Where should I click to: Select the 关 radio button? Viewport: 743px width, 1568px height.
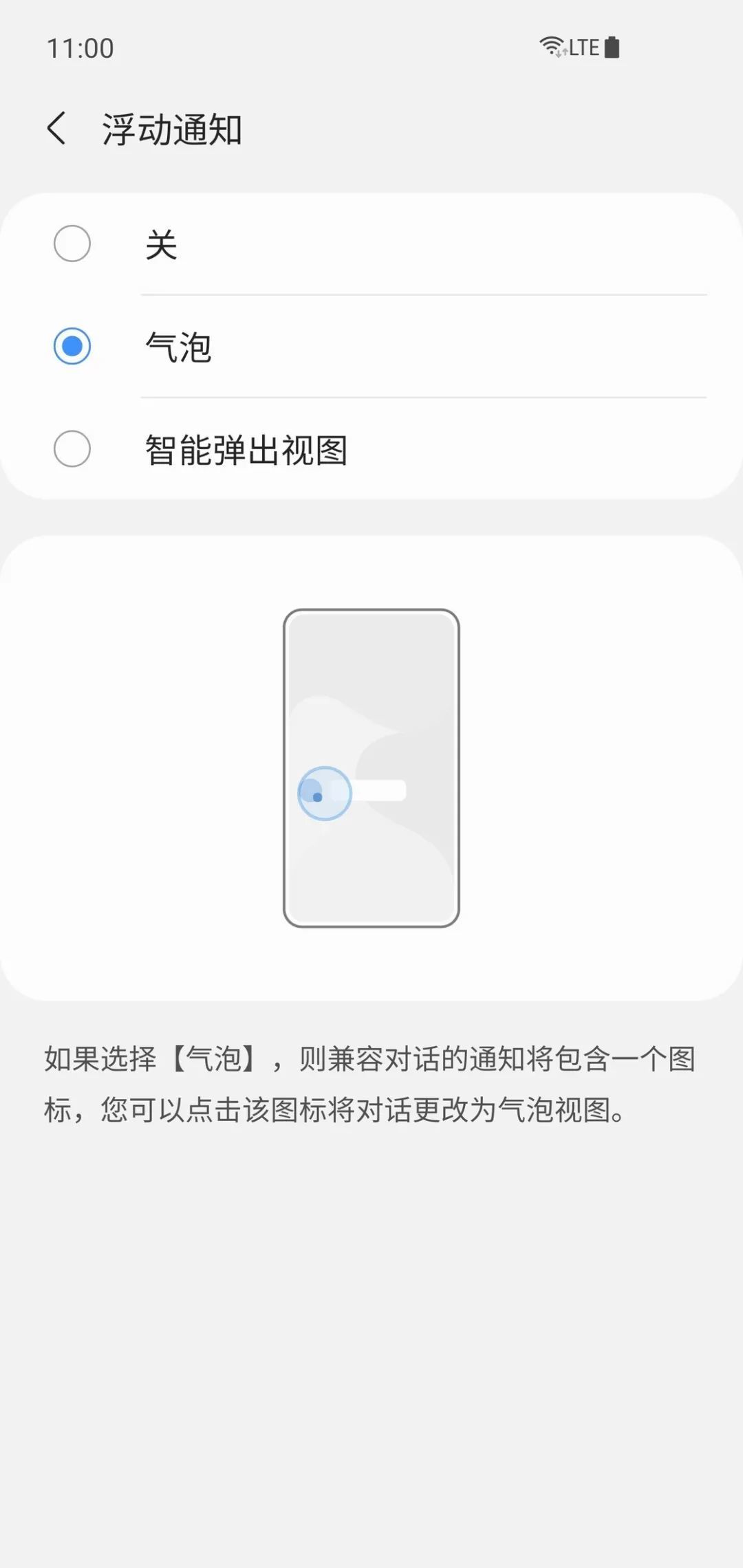pyautogui.click(x=72, y=243)
